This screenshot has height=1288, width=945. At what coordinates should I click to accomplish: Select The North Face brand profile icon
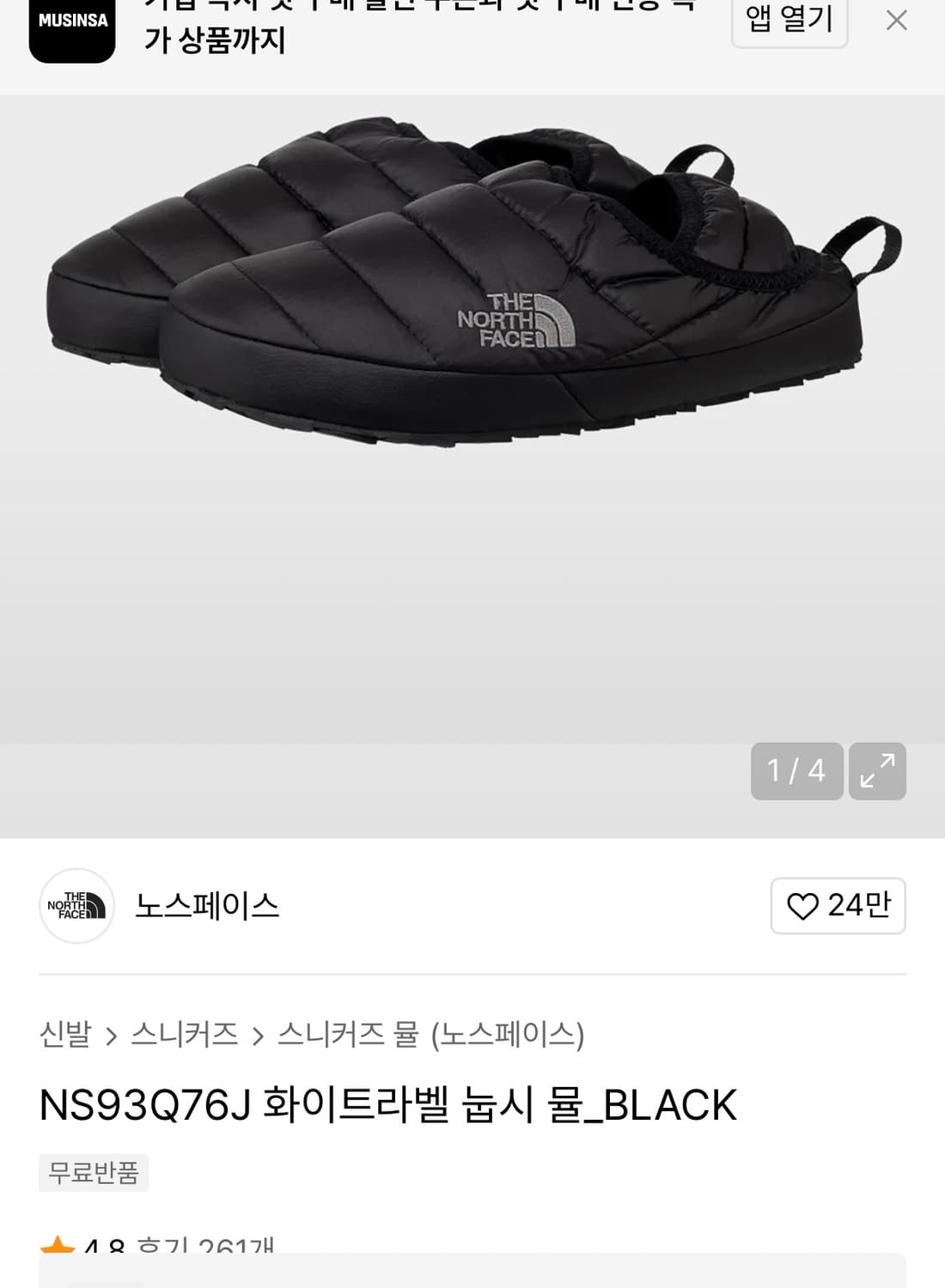[x=76, y=906]
